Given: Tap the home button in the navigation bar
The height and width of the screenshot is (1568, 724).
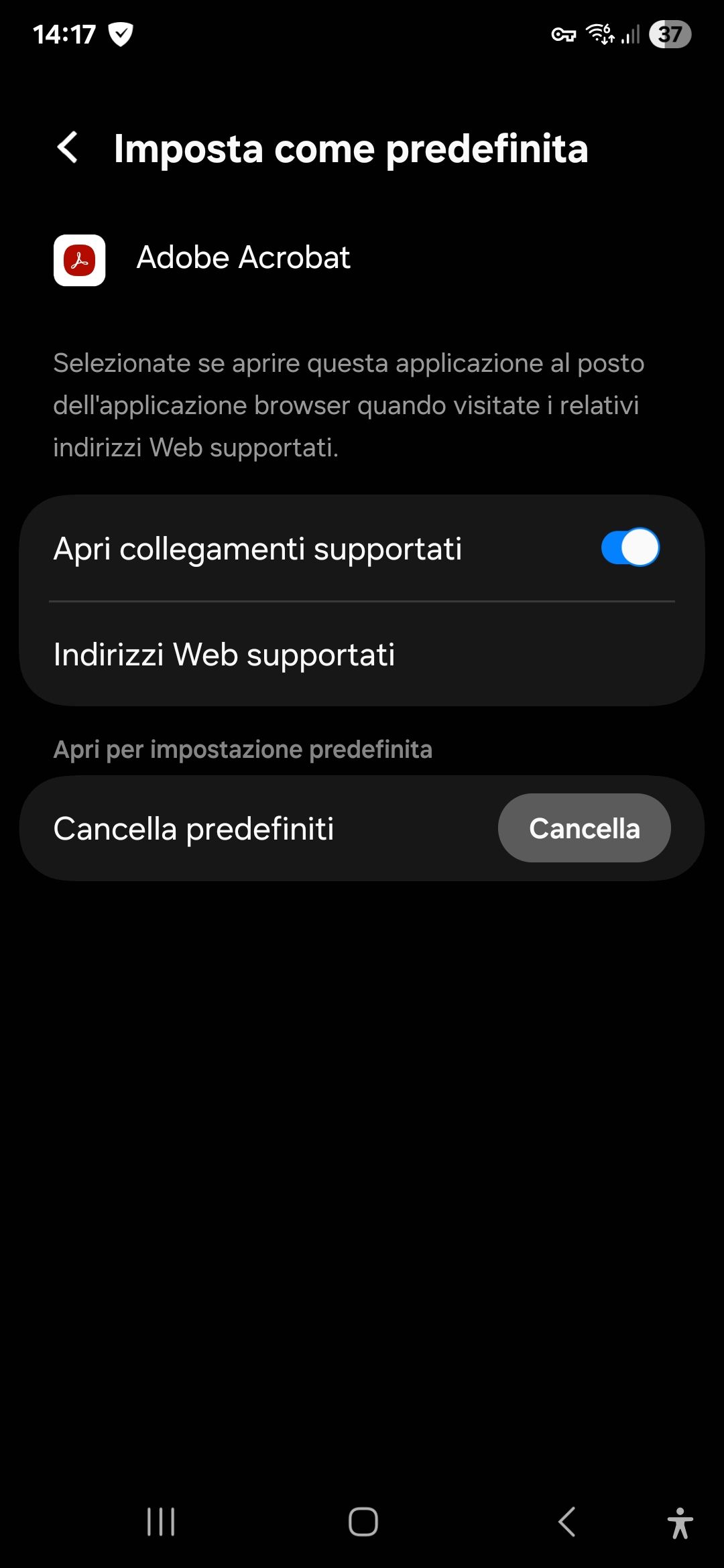Looking at the screenshot, I should click(x=362, y=1521).
